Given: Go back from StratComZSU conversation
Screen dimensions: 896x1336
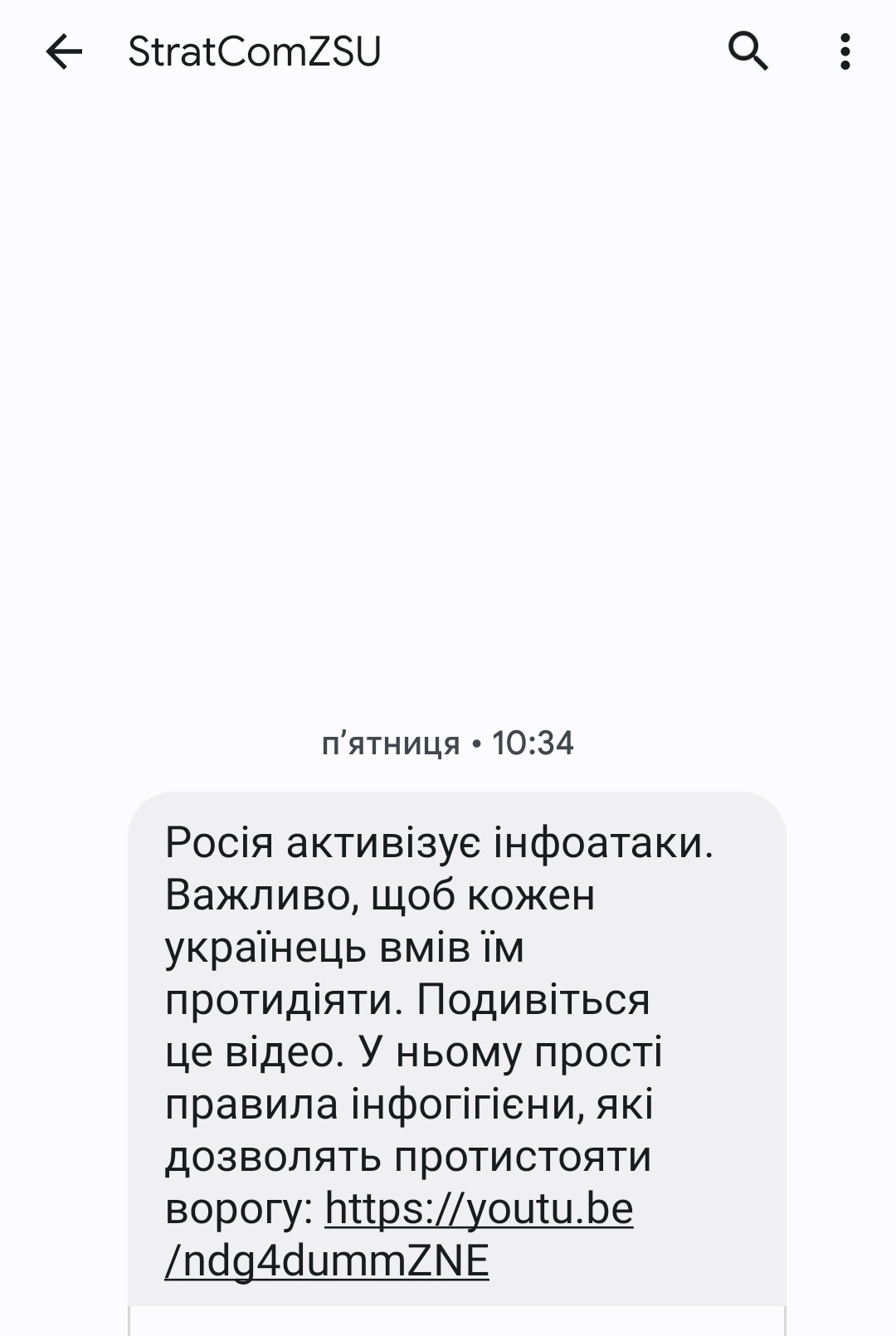Looking at the screenshot, I should [x=64, y=52].
